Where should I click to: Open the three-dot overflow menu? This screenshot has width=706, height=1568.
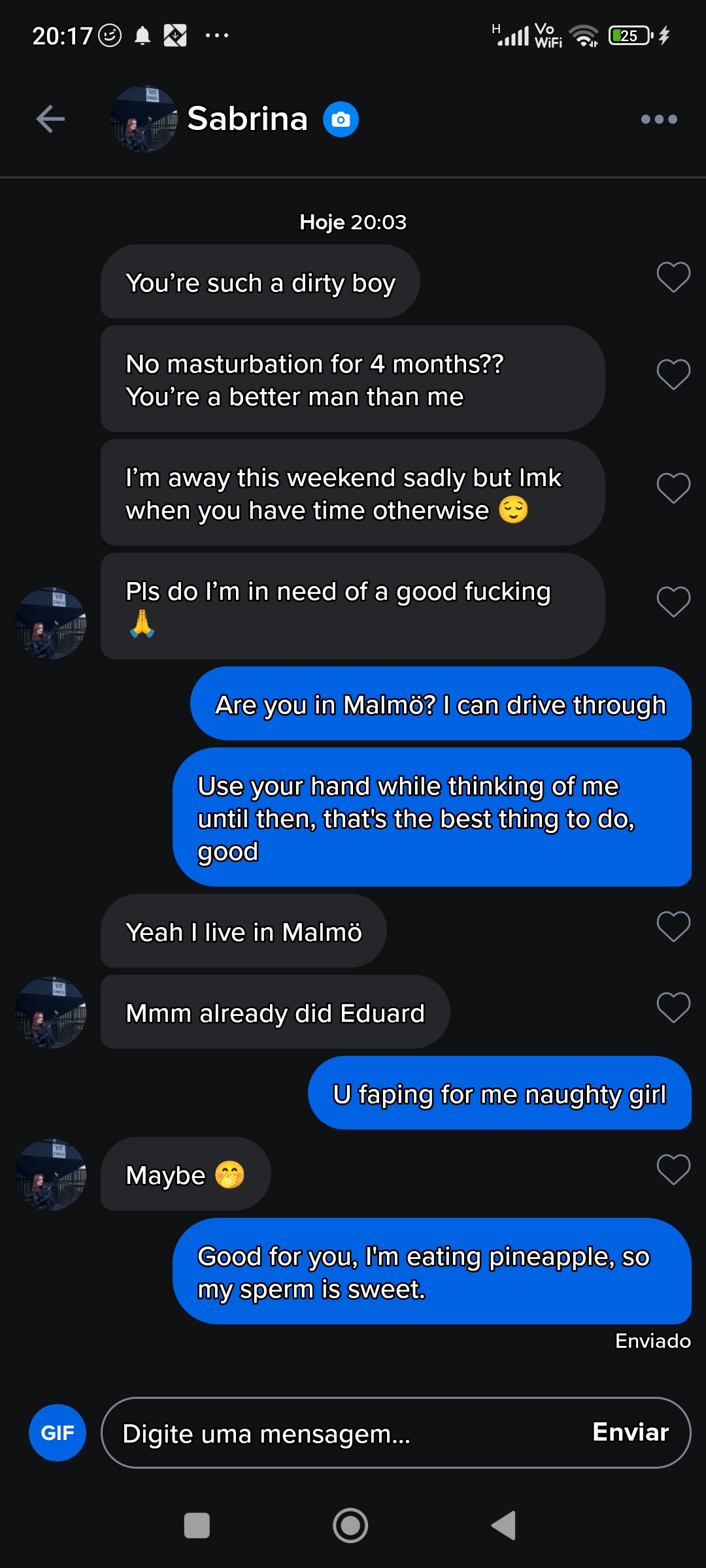(658, 119)
